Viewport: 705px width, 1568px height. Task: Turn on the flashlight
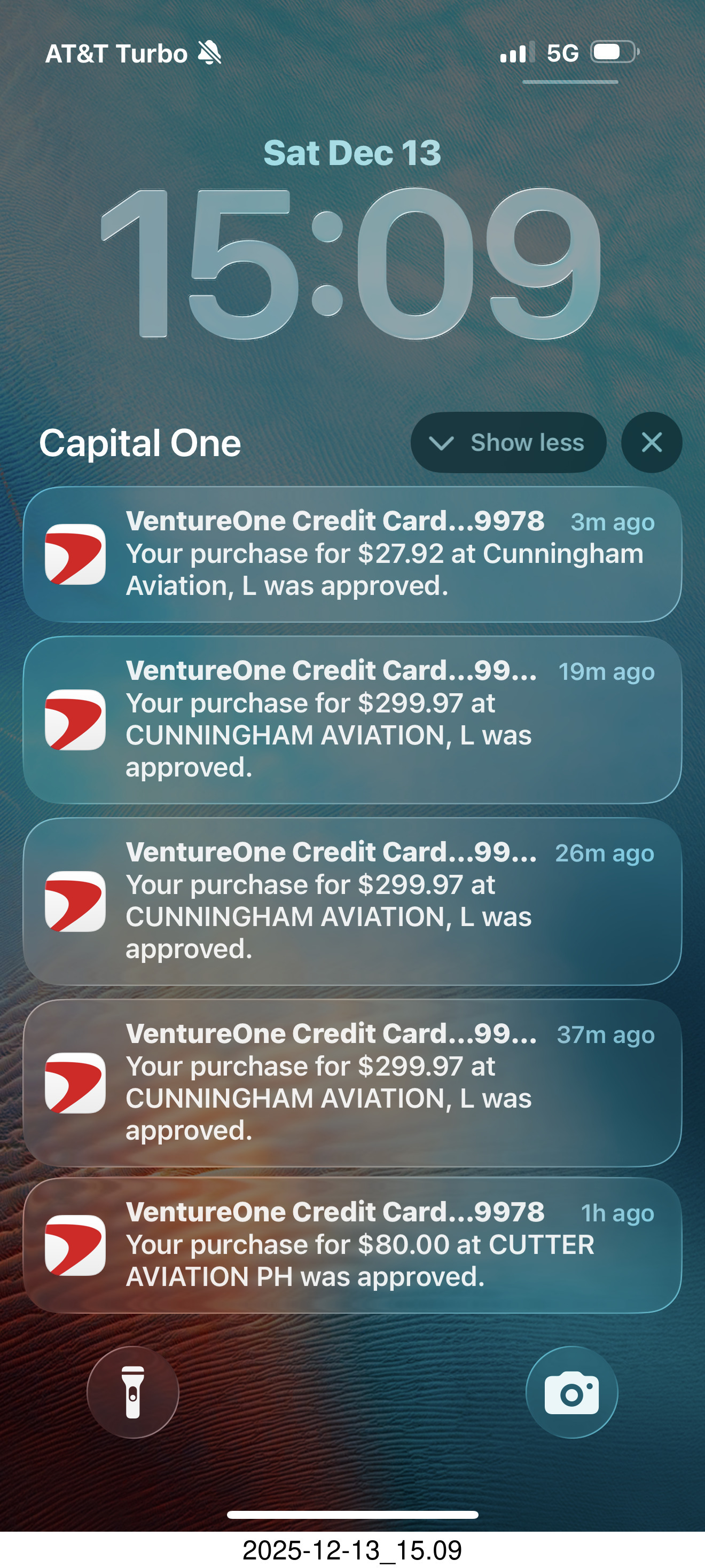point(132,1391)
